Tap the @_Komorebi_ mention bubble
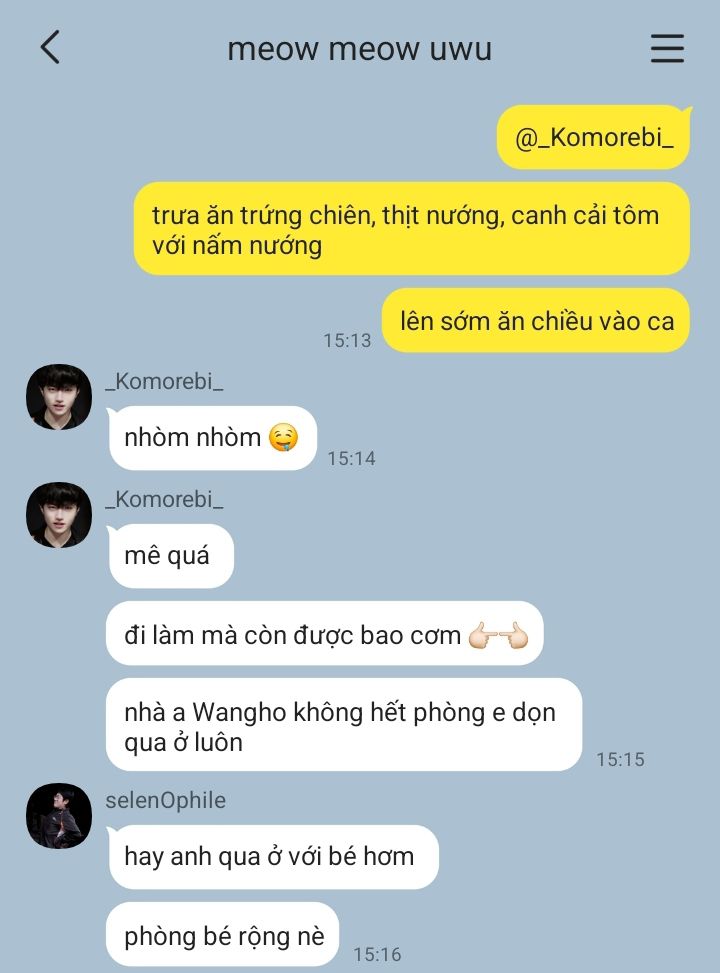This screenshot has width=720, height=973. click(594, 137)
